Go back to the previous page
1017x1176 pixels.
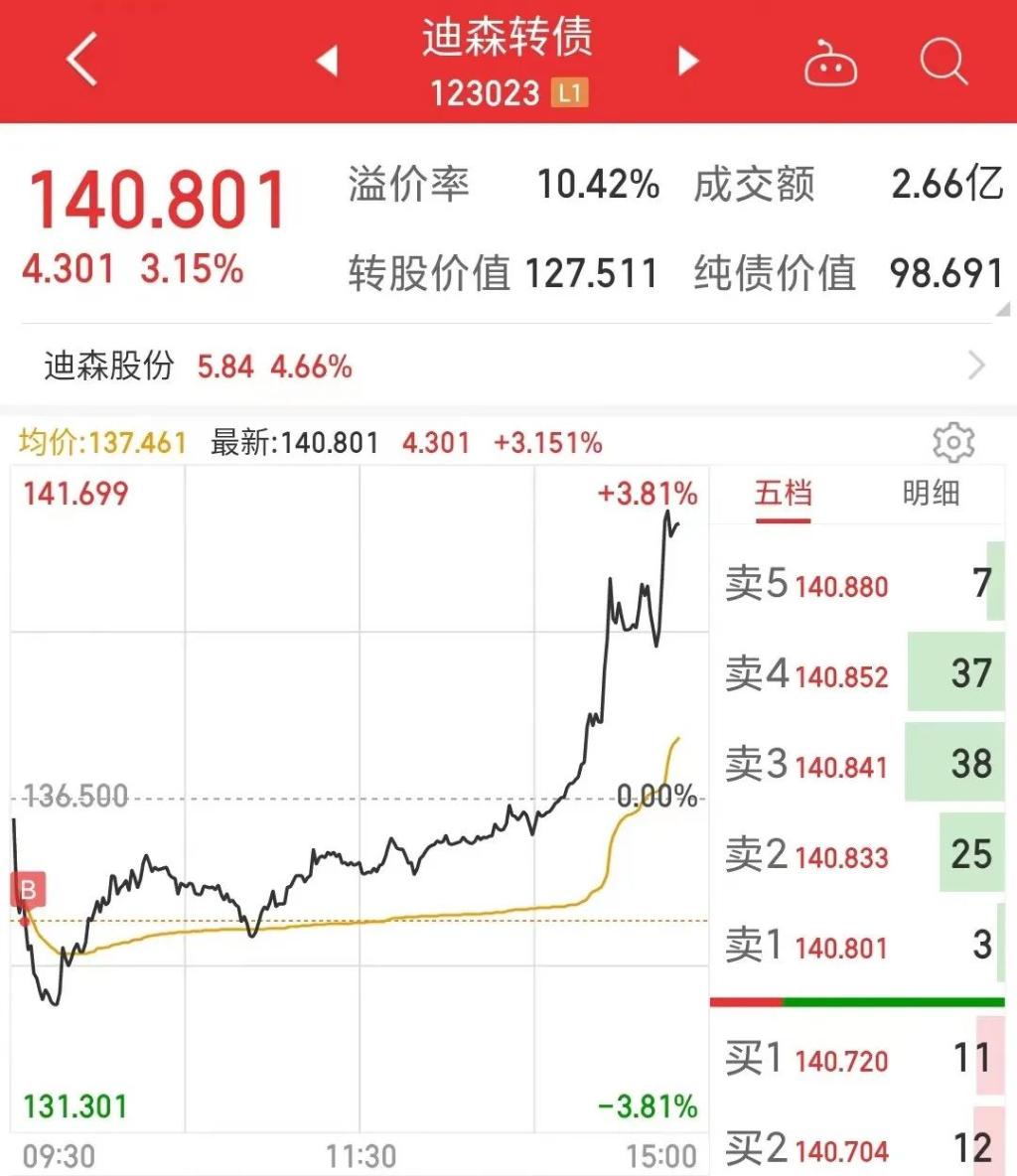pos(82,60)
